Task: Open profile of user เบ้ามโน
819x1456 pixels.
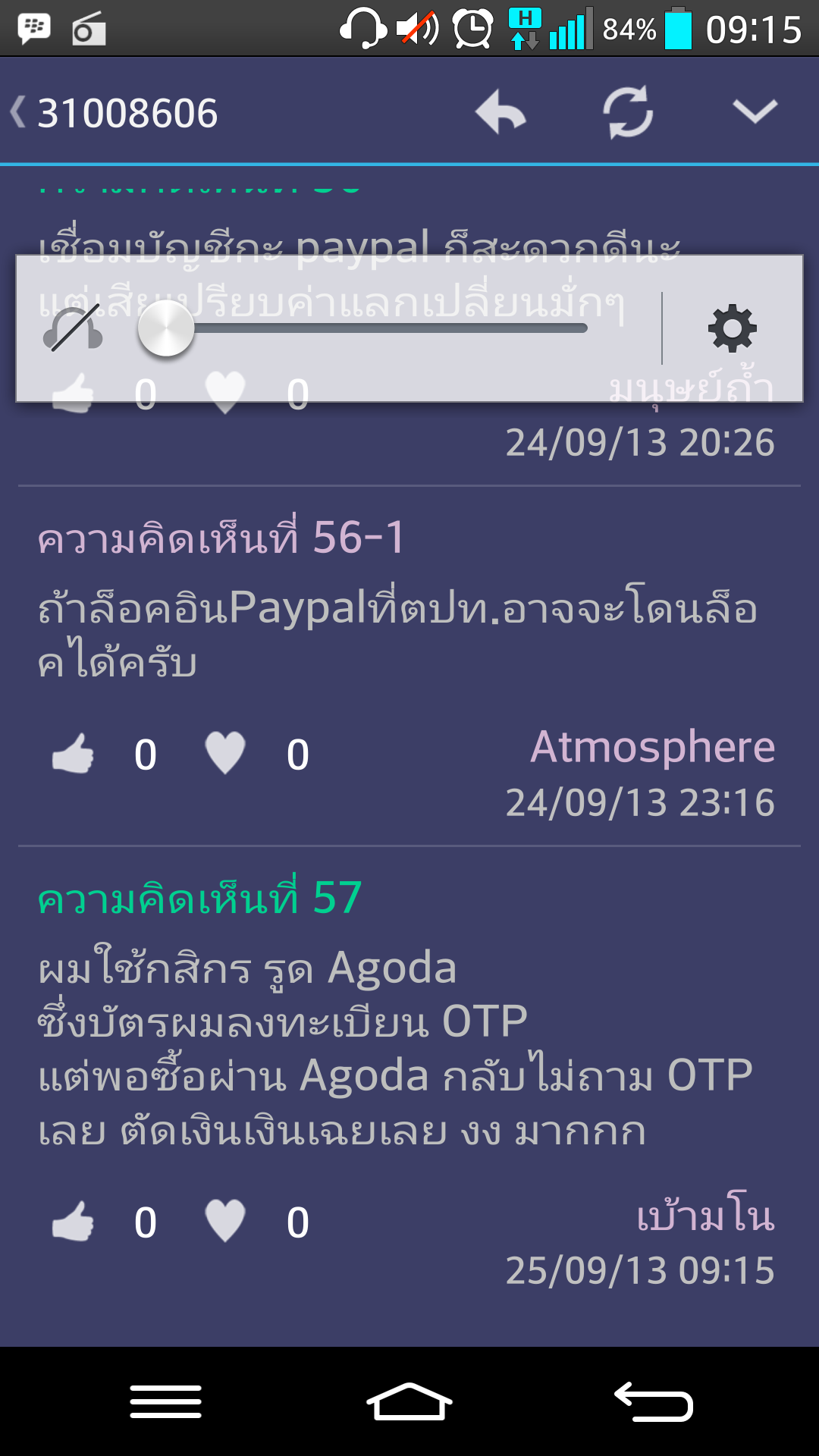Action: click(x=705, y=1215)
